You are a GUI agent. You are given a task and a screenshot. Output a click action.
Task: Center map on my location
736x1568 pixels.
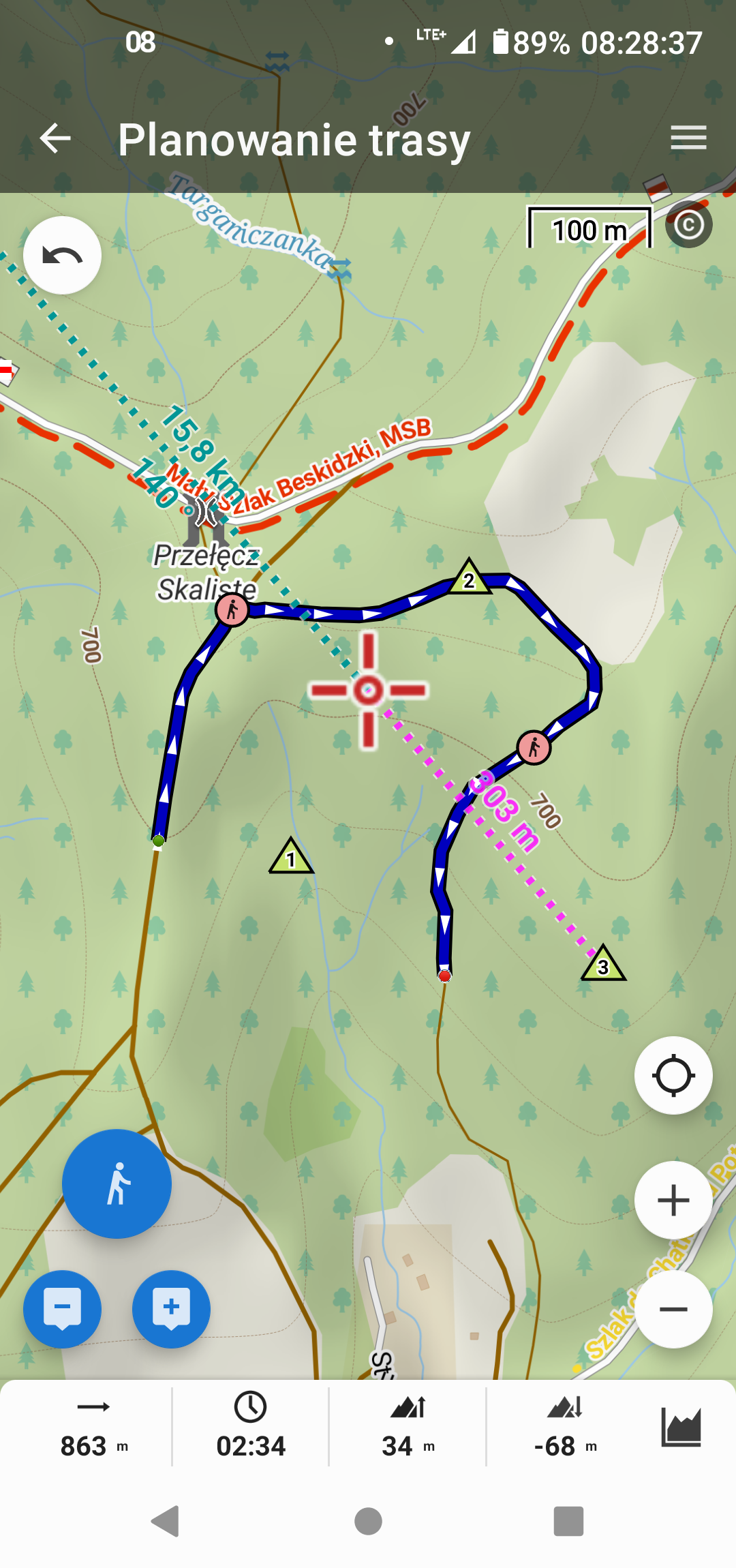(x=673, y=1076)
